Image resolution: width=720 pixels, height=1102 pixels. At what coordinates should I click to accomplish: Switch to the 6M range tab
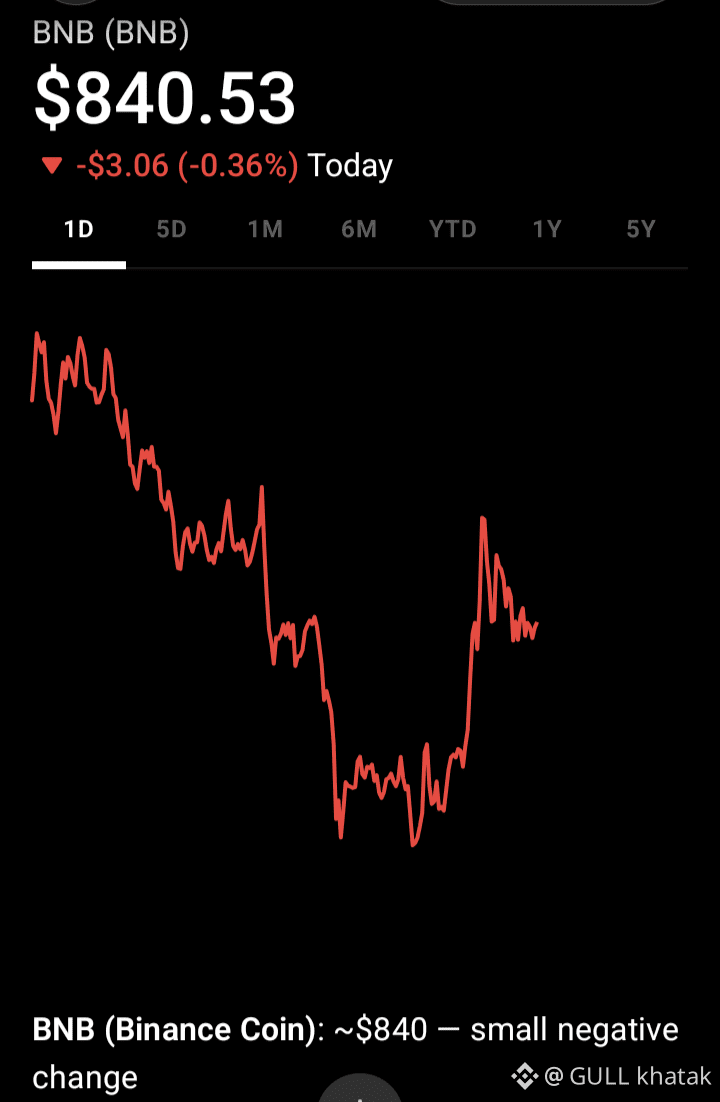(x=359, y=230)
